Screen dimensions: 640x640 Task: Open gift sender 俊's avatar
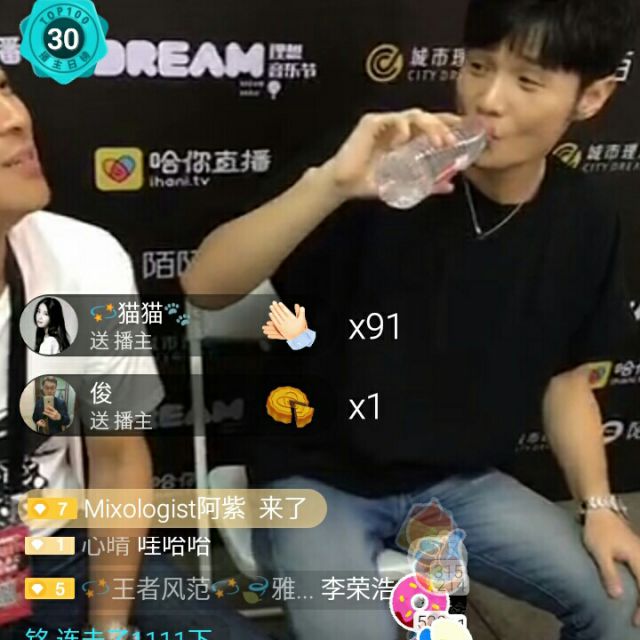pos(48,404)
